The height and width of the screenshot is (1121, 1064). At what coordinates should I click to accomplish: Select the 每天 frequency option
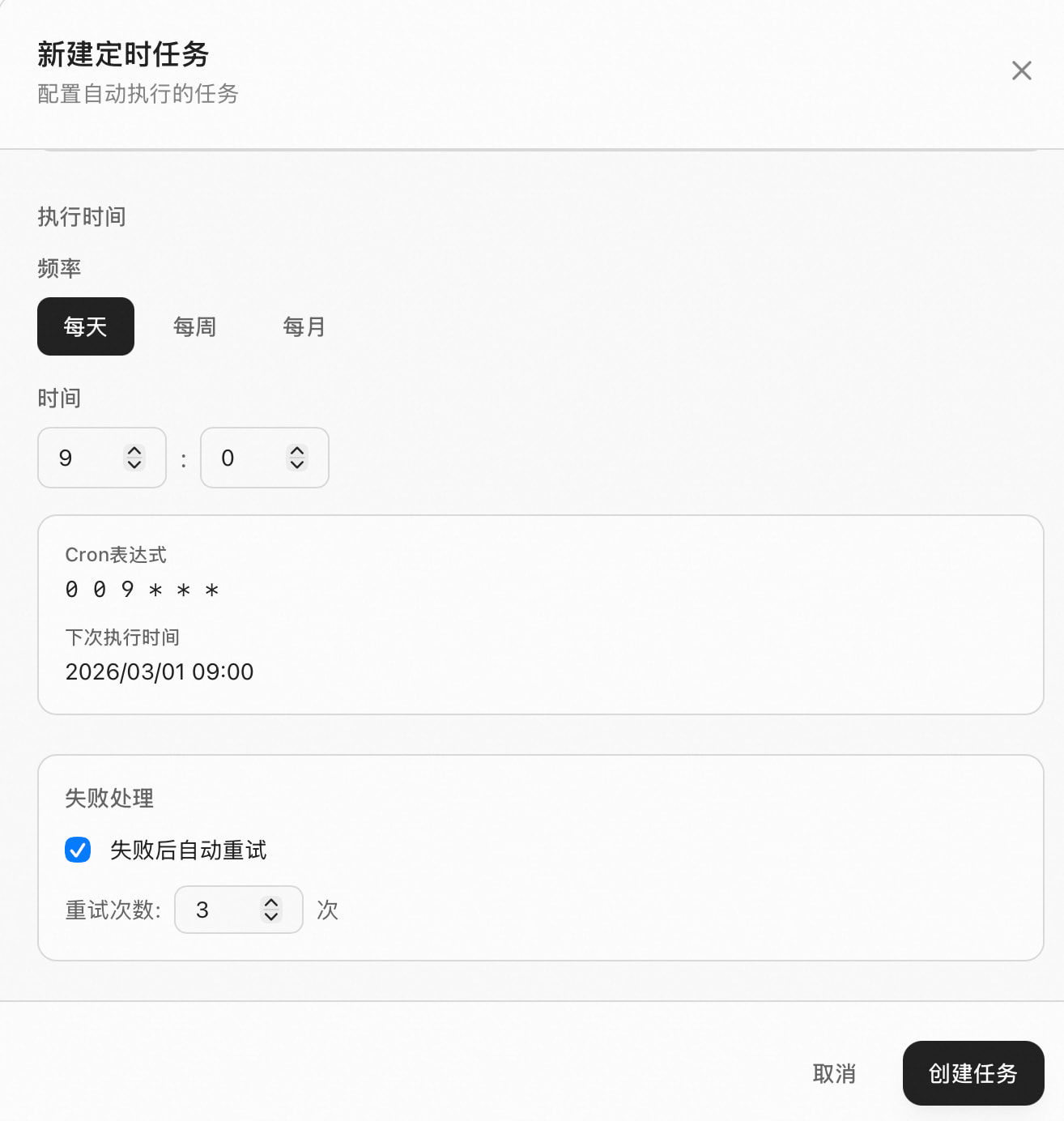coord(86,326)
